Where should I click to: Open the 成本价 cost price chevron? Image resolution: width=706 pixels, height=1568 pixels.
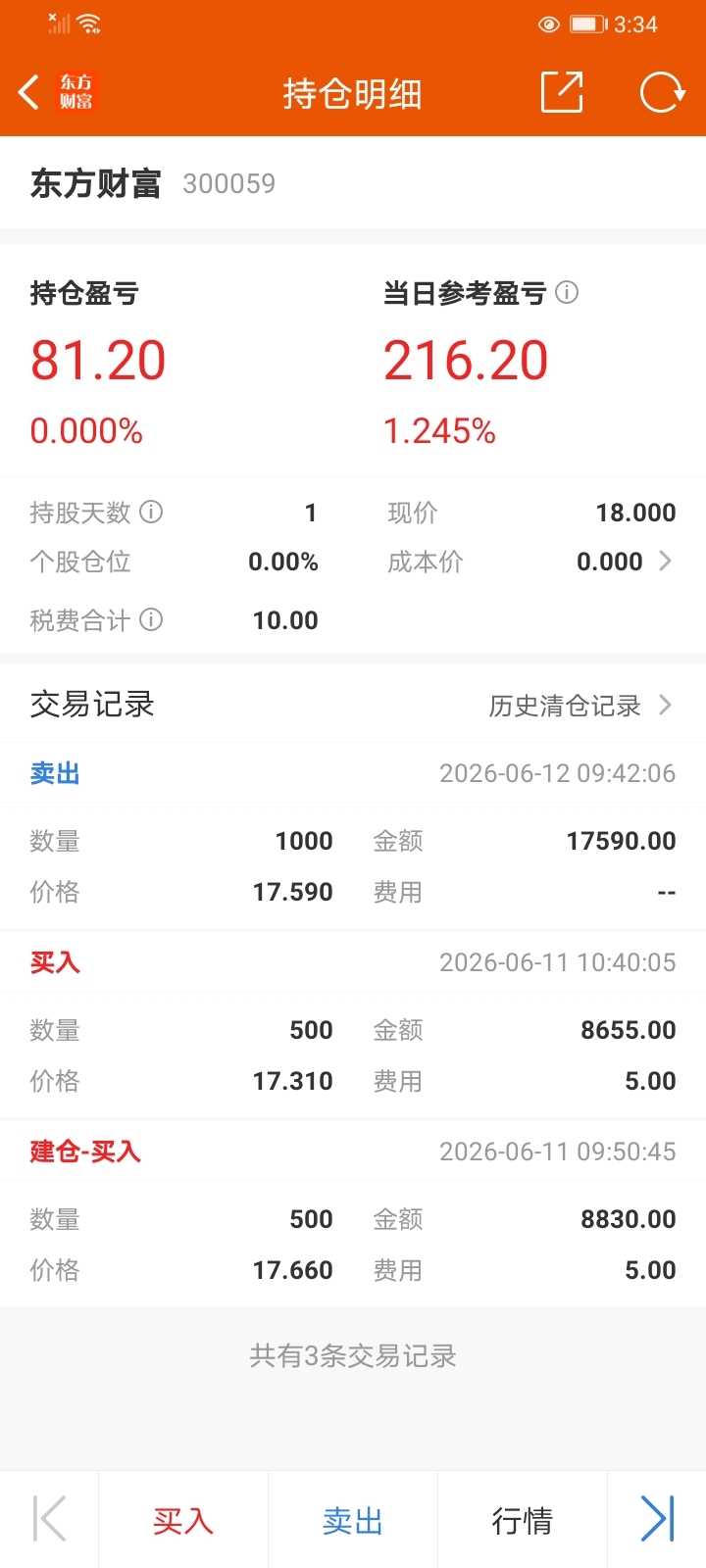click(665, 561)
